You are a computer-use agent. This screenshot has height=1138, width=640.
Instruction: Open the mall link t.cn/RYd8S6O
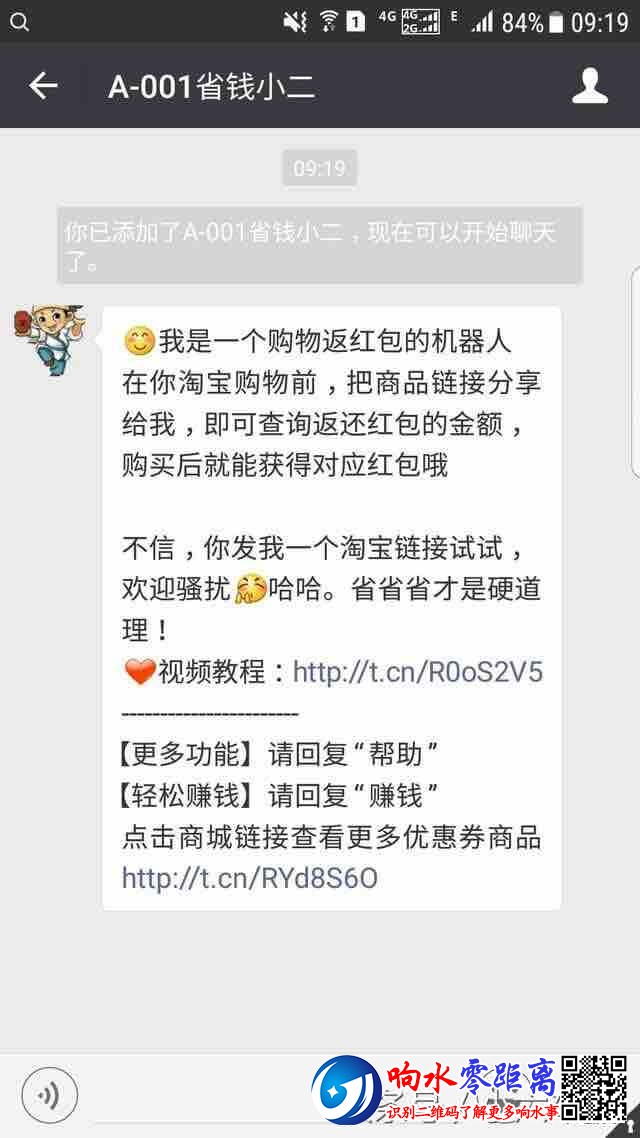(250, 878)
